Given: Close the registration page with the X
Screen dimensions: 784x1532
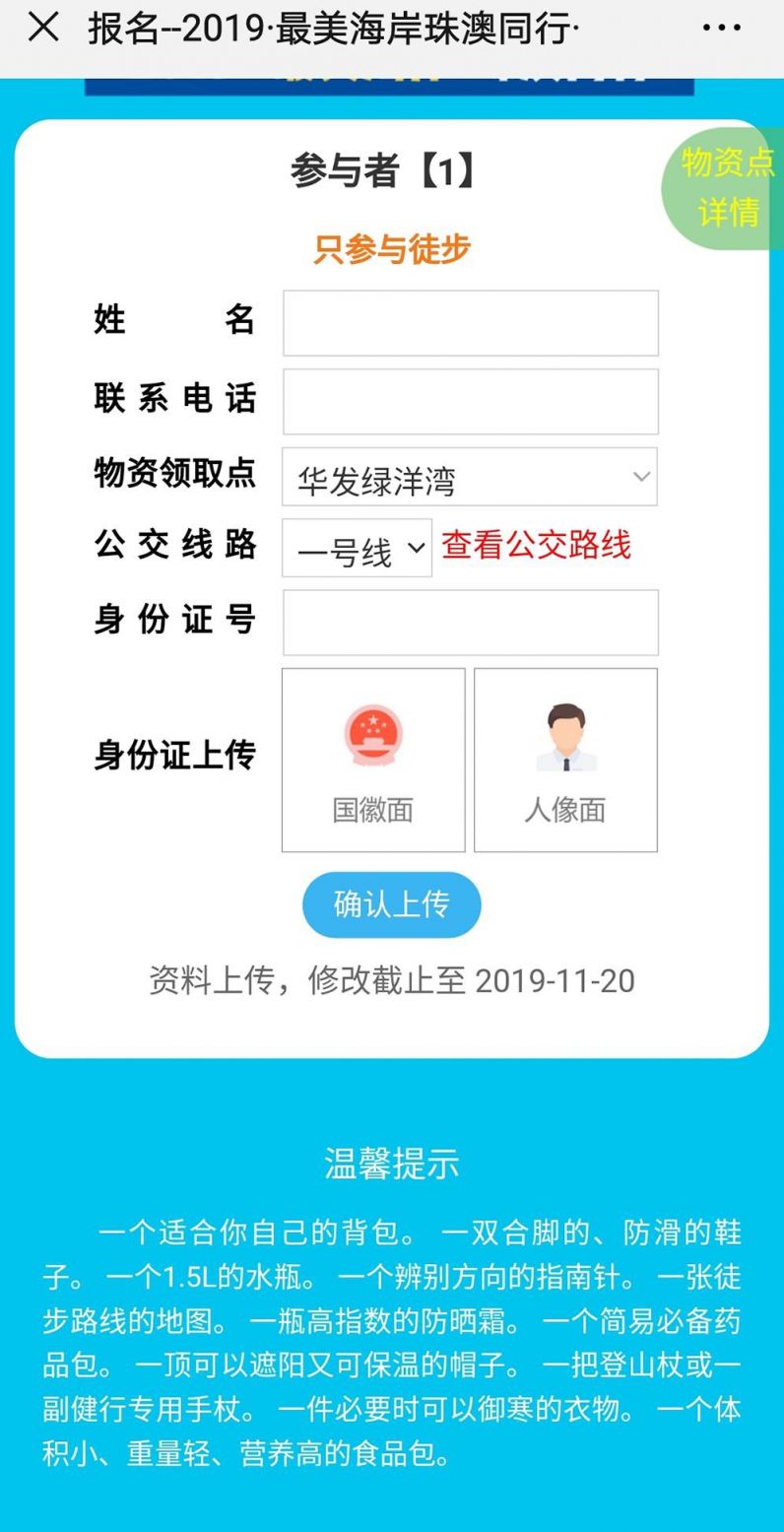Looking at the screenshot, I should 43,29.
